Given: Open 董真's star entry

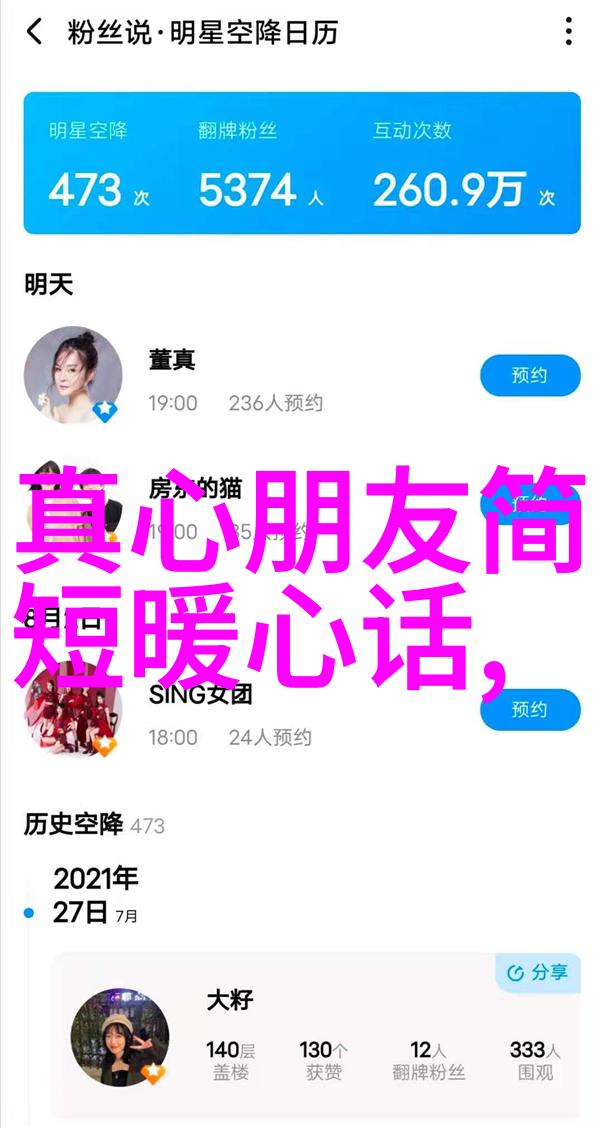Looking at the screenshot, I should tap(172, 360).
